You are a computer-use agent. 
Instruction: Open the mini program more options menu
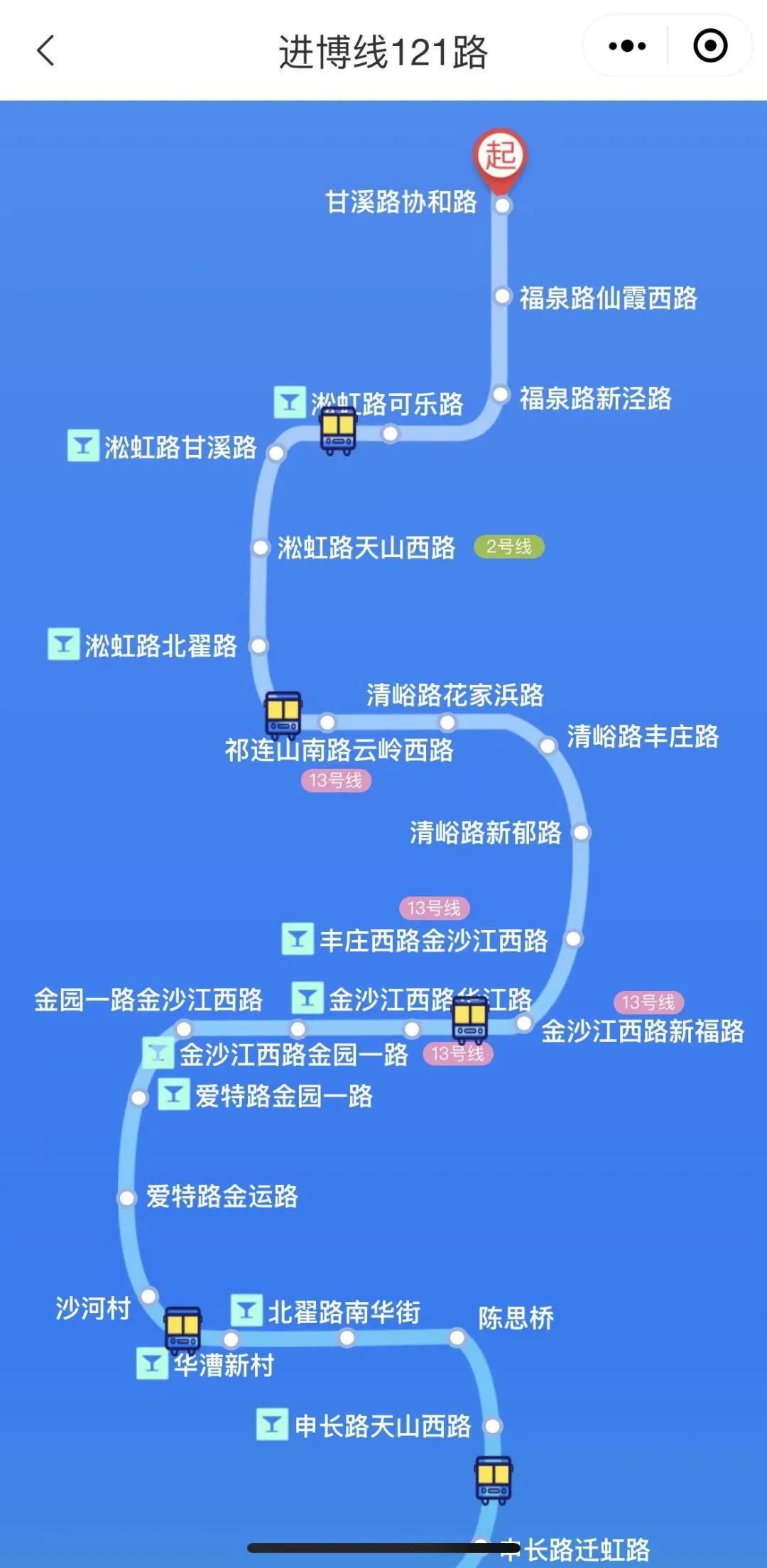(627, 47)
